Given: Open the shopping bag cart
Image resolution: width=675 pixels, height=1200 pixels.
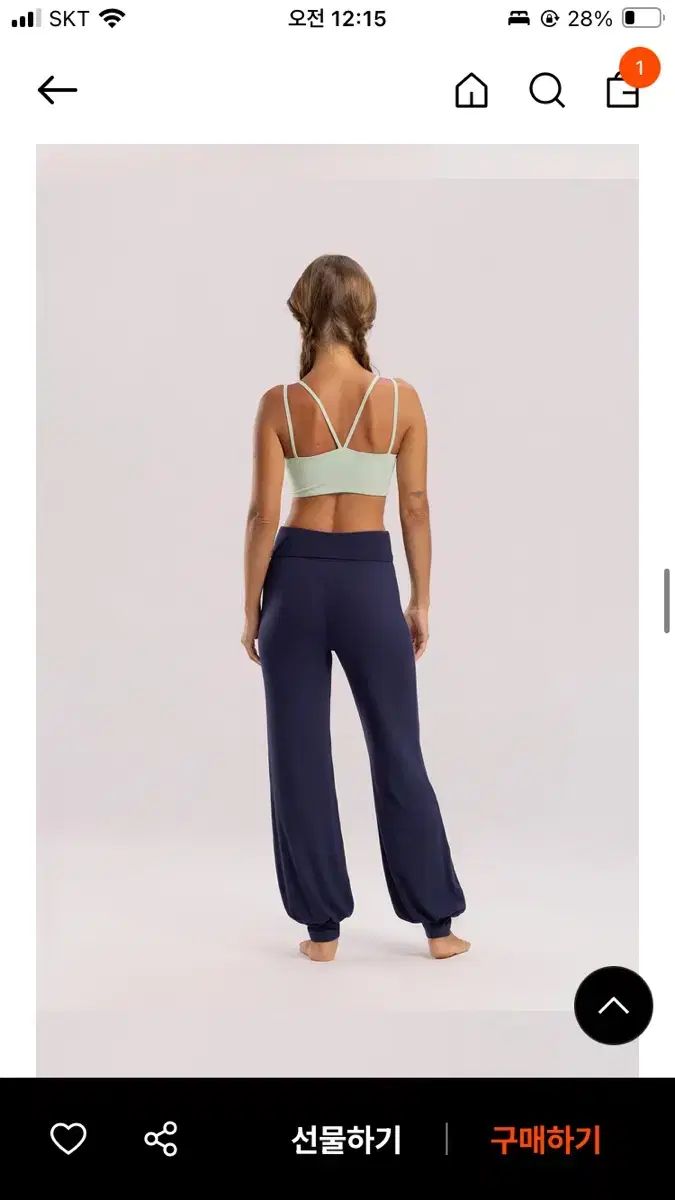Looking at the screenshot, I should pos(623,90).
